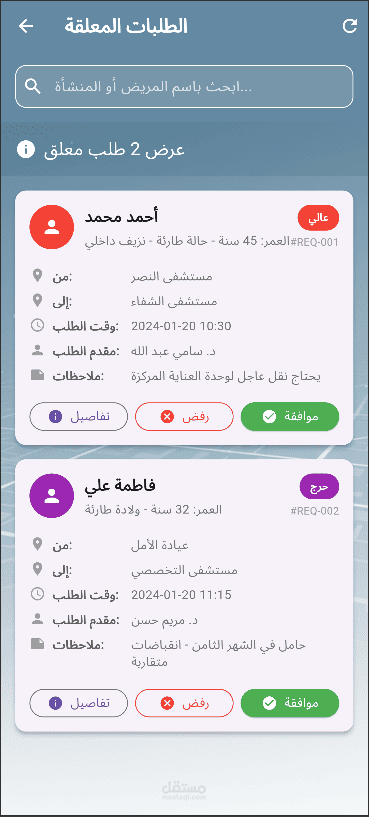Approve فاطمة علي's transfer request
Screen dimensions: 369x817
pyautogui.click(x=290, y=703)
